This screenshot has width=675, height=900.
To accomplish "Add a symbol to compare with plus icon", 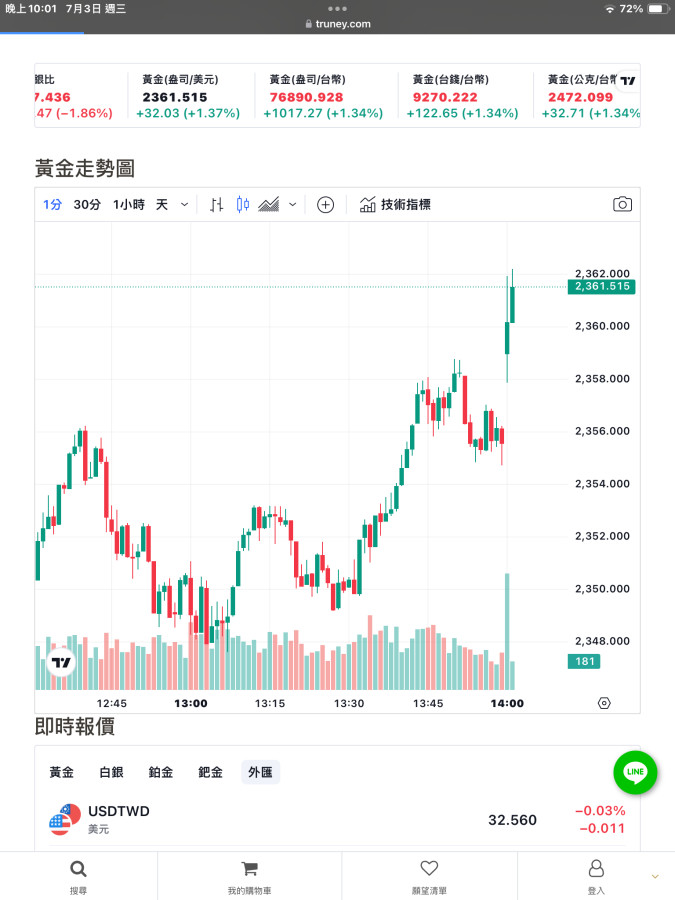I will coord(325,204).
